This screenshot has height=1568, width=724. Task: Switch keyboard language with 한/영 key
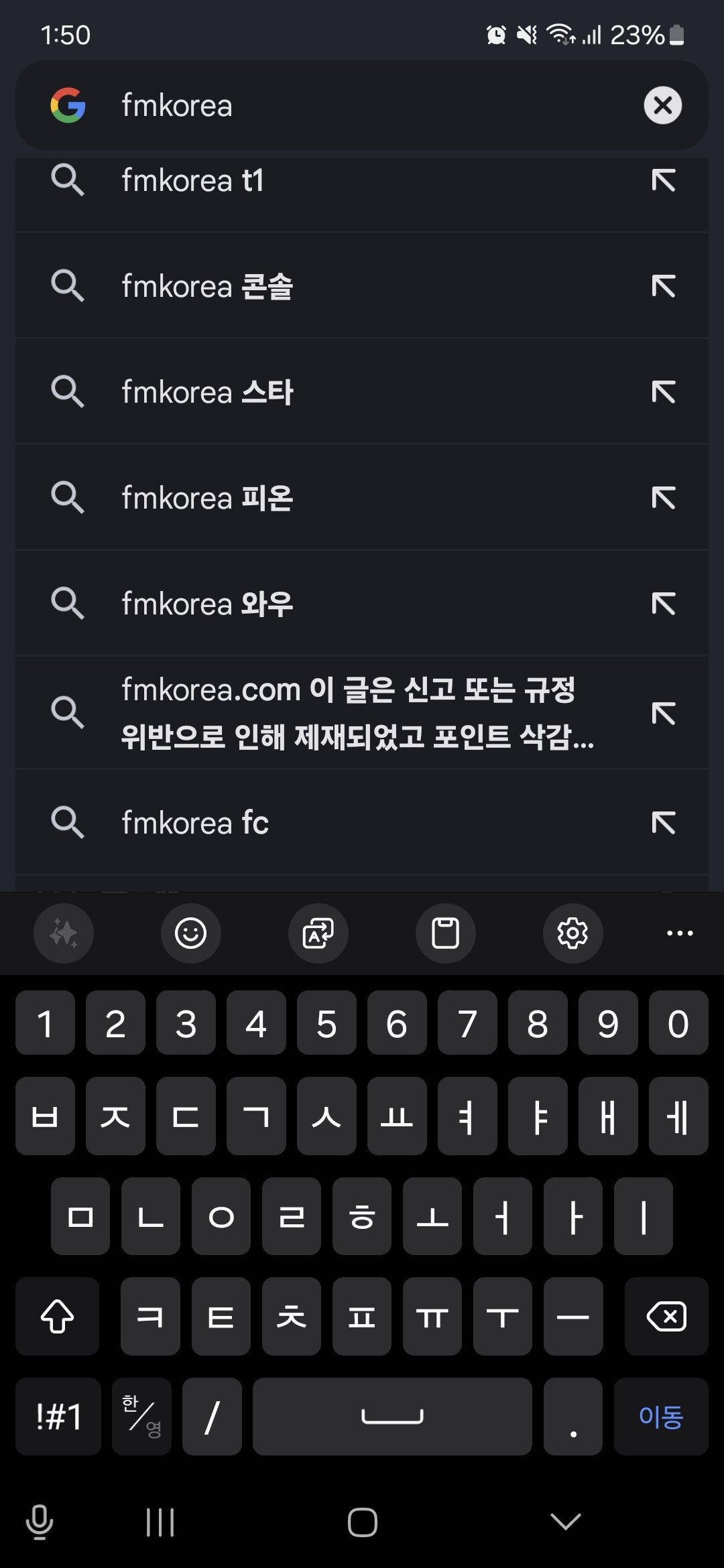point(141,1417)
